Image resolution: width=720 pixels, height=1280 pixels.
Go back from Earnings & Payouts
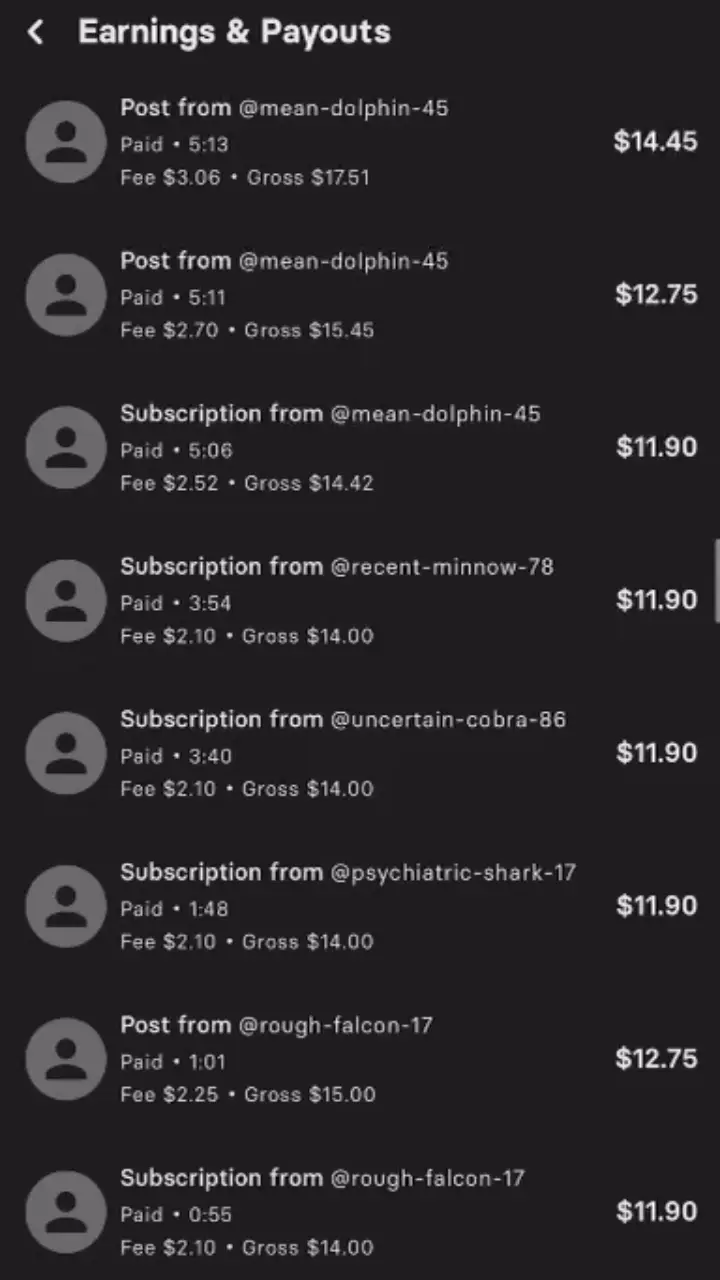pyautogui.click(x=36, y=33)
